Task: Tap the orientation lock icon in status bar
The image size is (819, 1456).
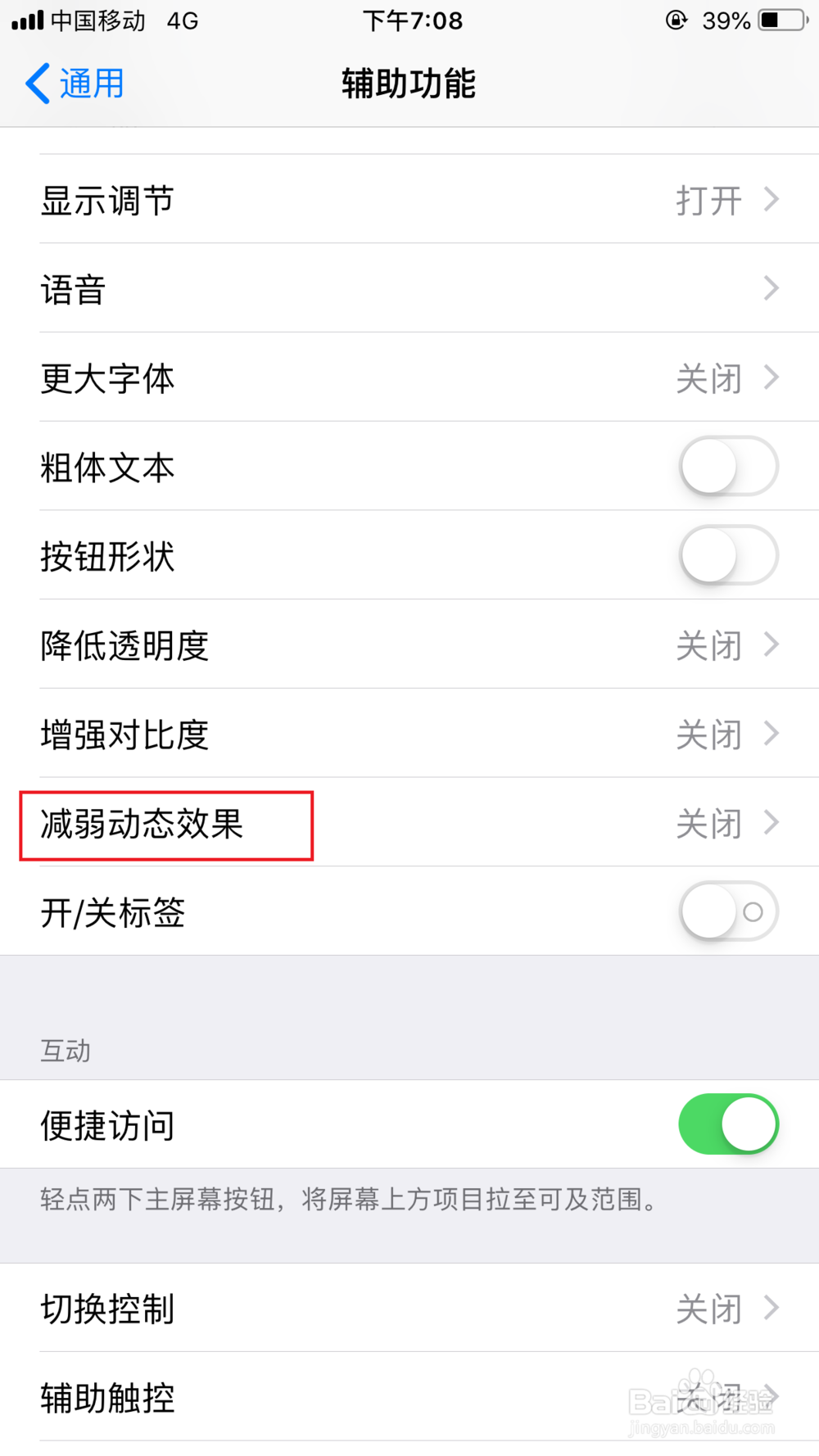Action: point(676,20)
